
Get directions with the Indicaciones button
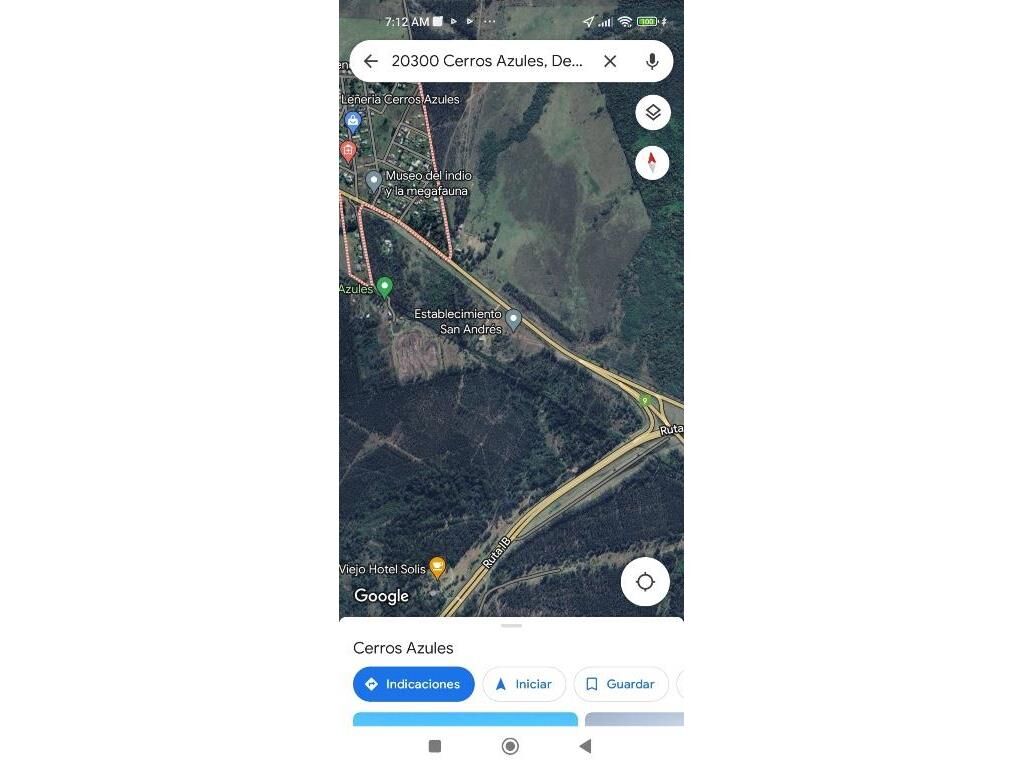point(413,684)
